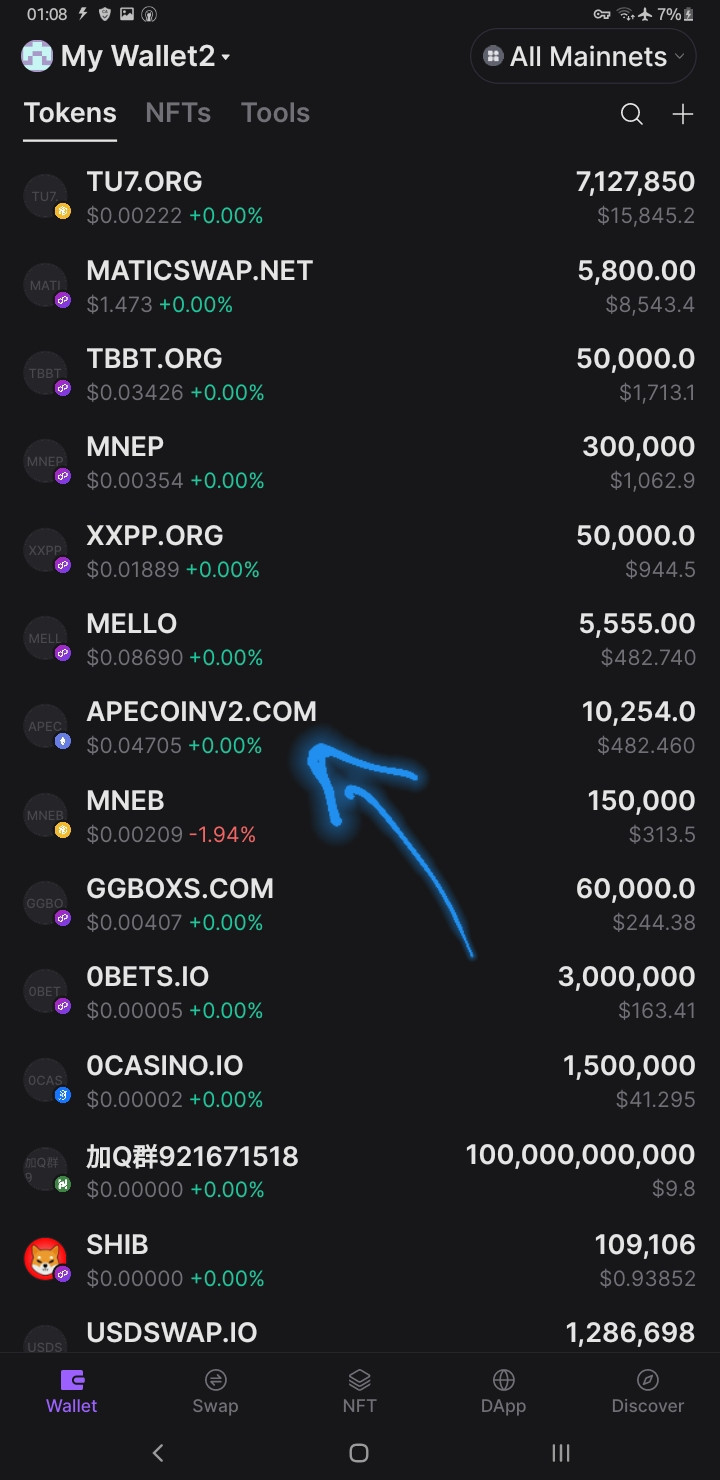Open the TU7.ORG token row

pyautogui.click(x=360, y=197)
